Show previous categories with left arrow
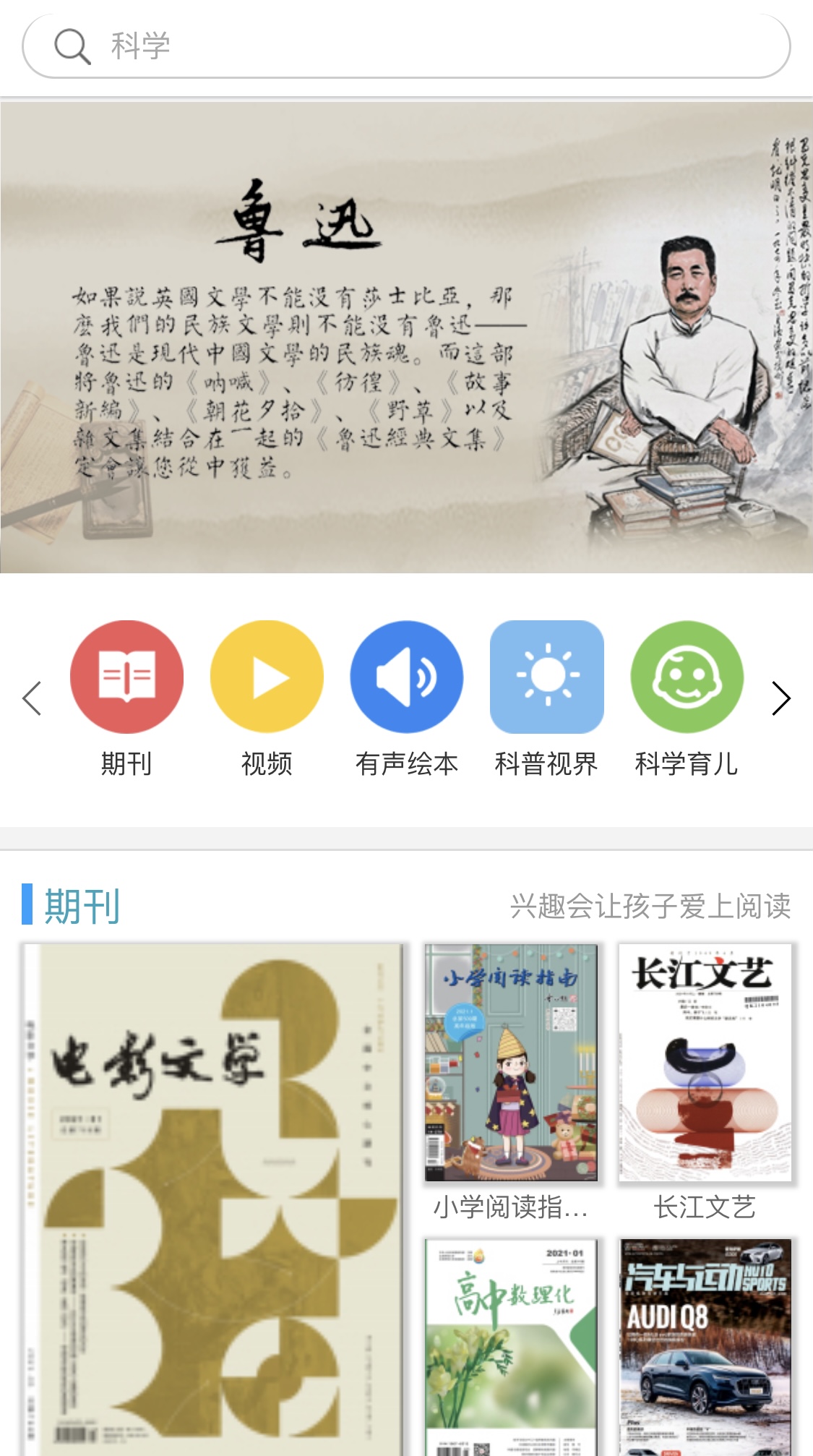Screen dimensions: 813x1456 tap(33, 698)
